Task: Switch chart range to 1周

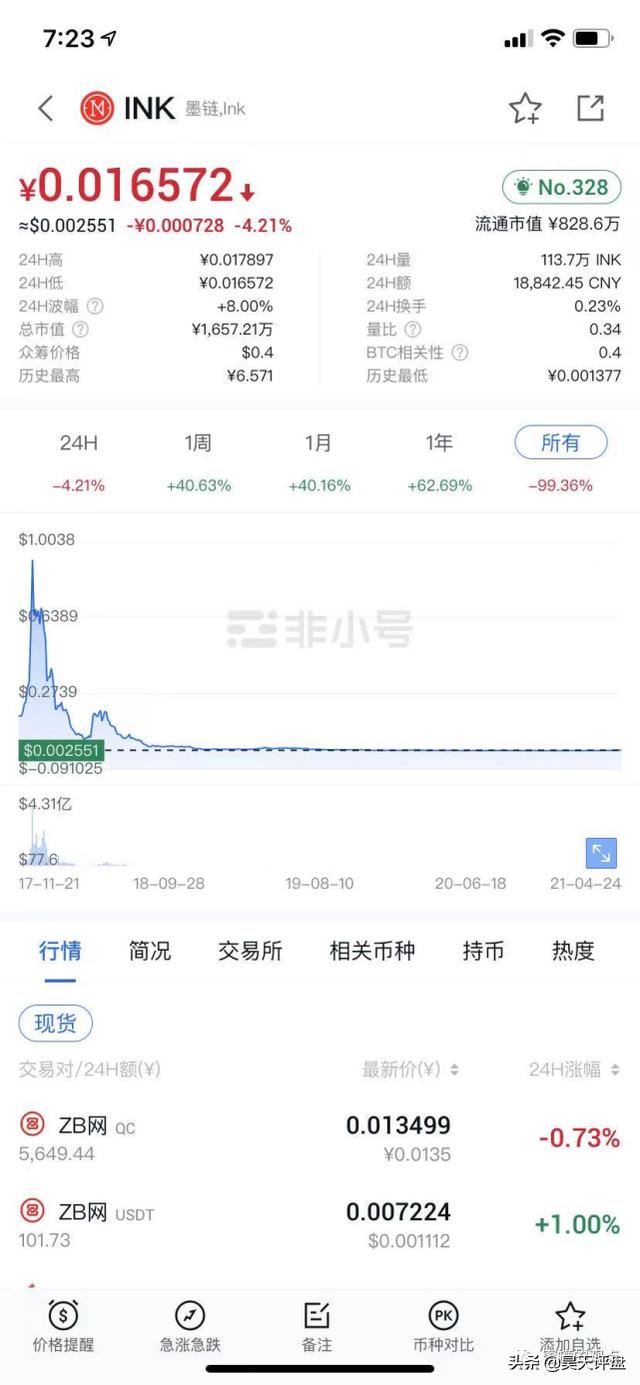Action: click(198, 443)
